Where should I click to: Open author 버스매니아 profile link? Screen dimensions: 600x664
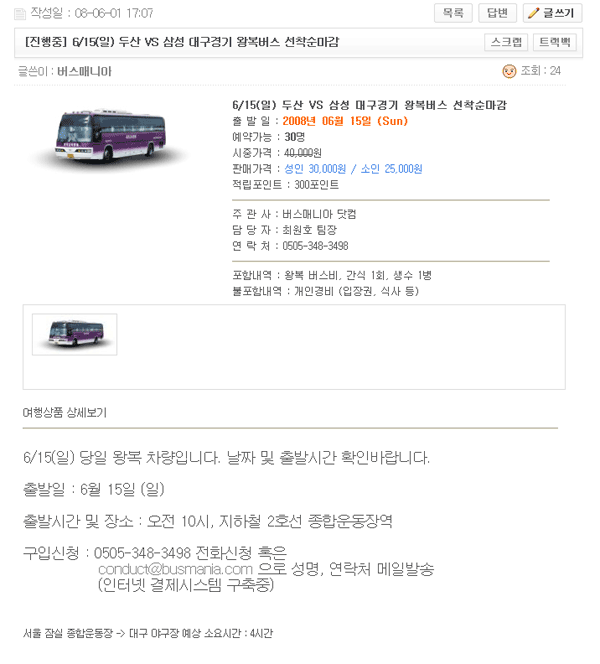(x=84, y=71)
